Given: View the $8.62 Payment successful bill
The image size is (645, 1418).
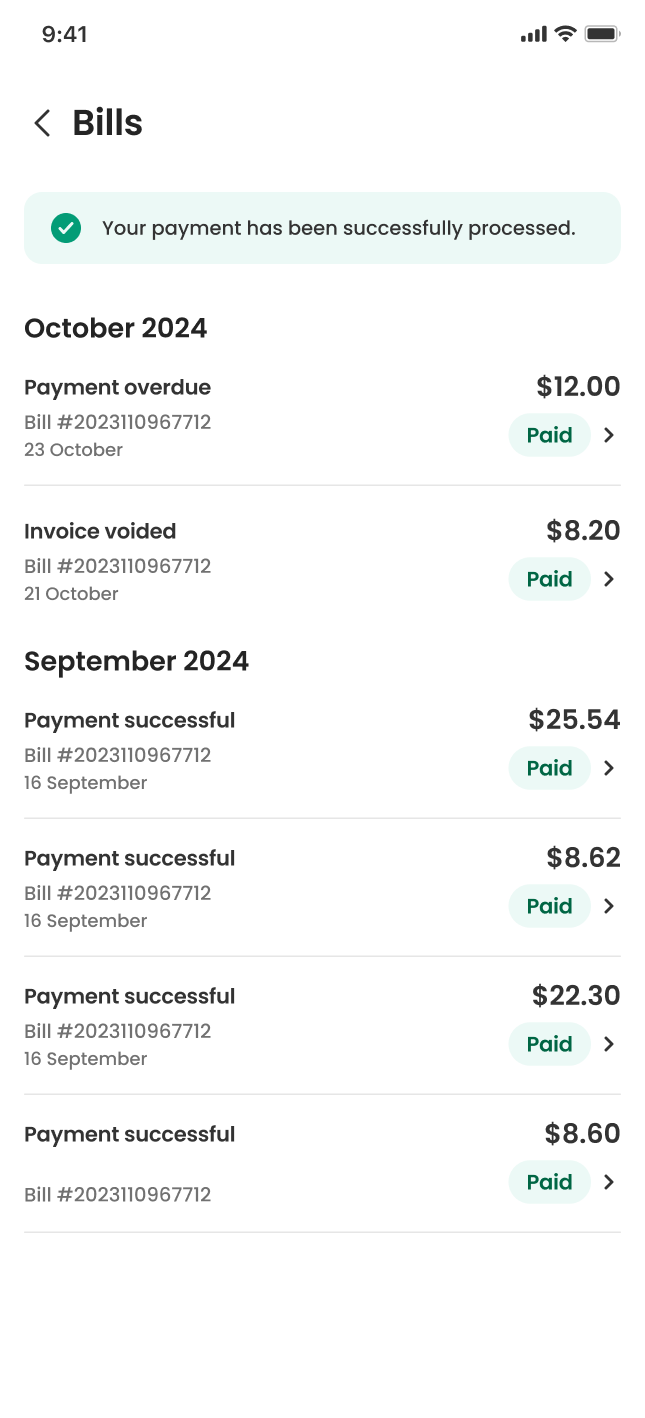Looking at the screenshot, I should pyautogui.click(x=322, y=888).
